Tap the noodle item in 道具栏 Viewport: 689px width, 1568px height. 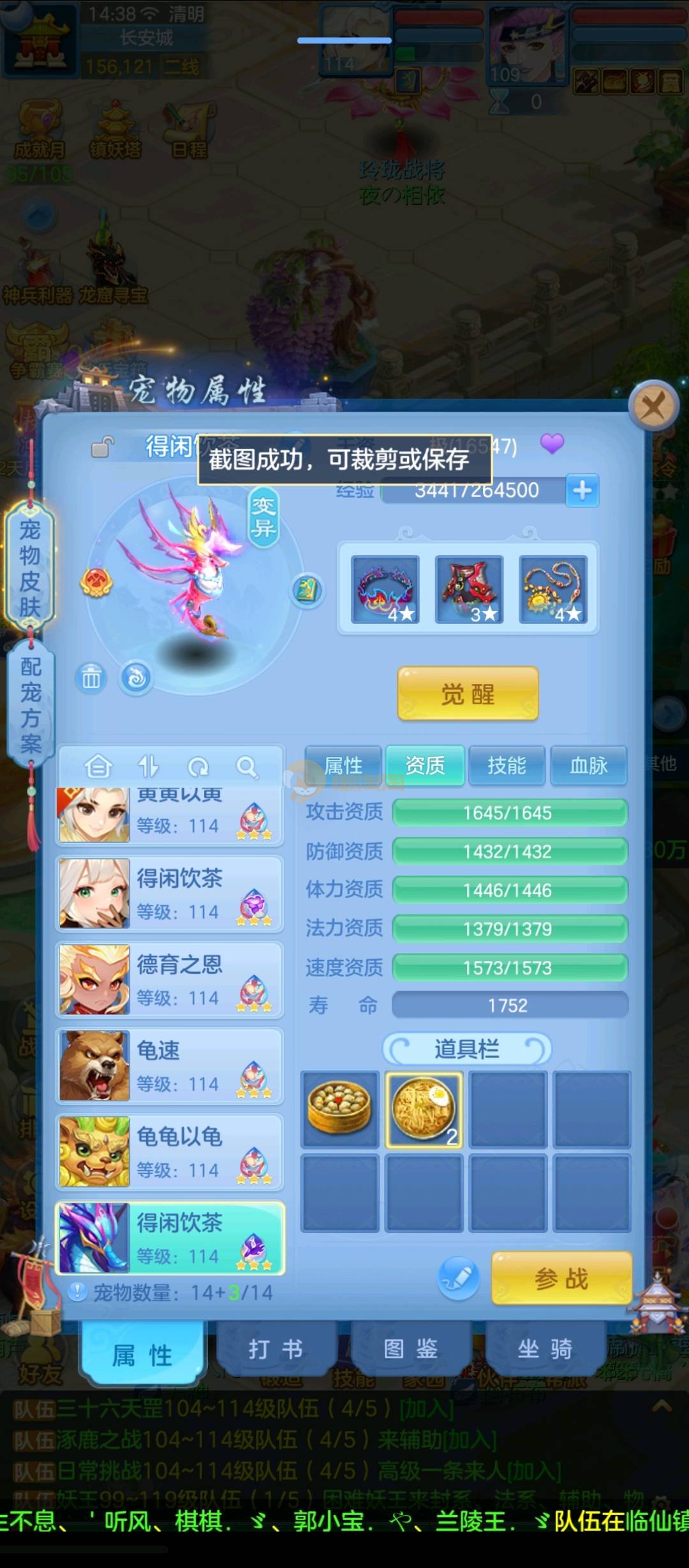pos(424,1110)
